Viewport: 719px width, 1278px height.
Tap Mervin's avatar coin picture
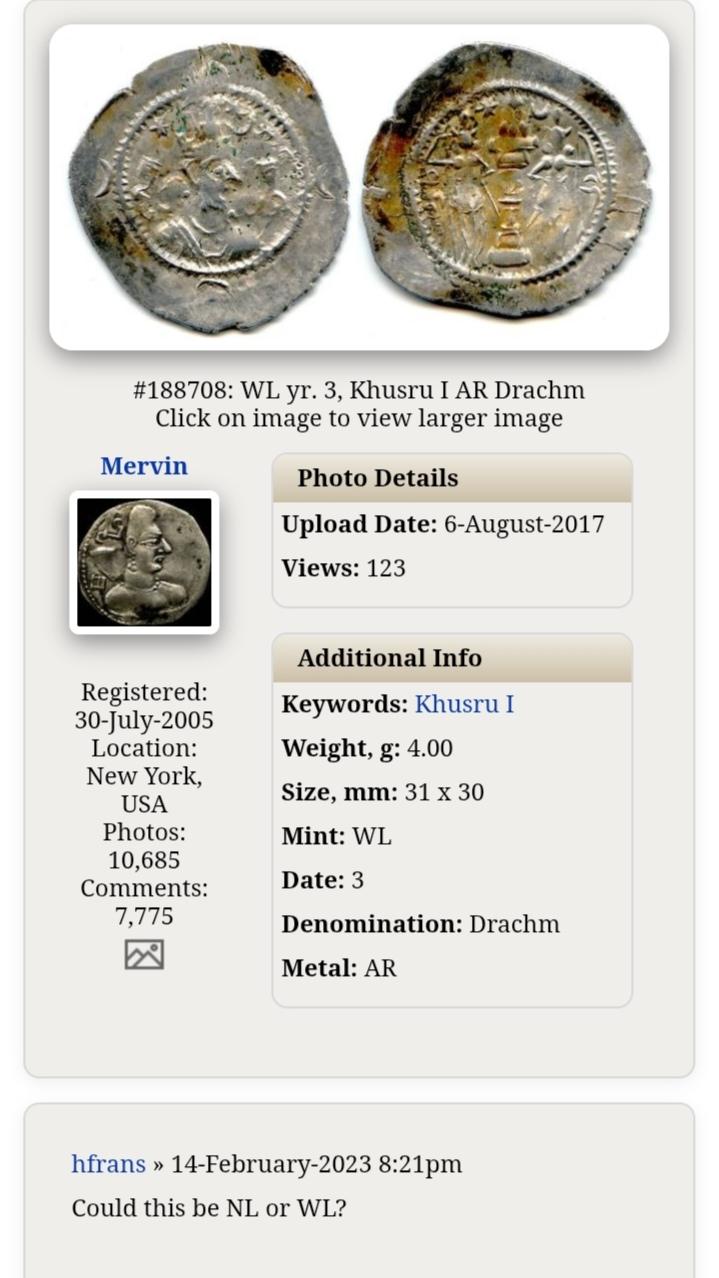144,562
